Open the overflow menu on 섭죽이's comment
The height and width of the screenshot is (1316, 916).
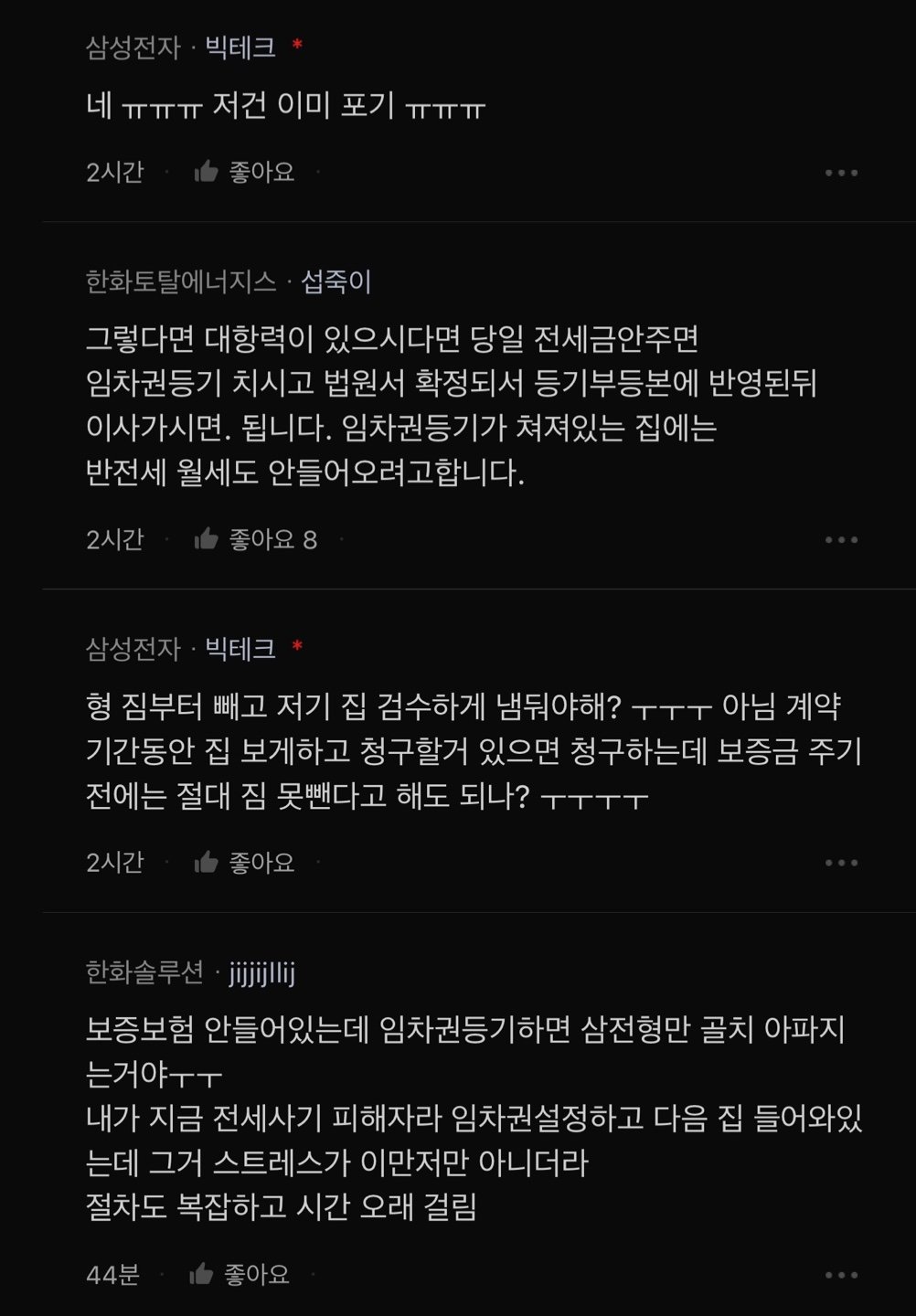(841, 540)
